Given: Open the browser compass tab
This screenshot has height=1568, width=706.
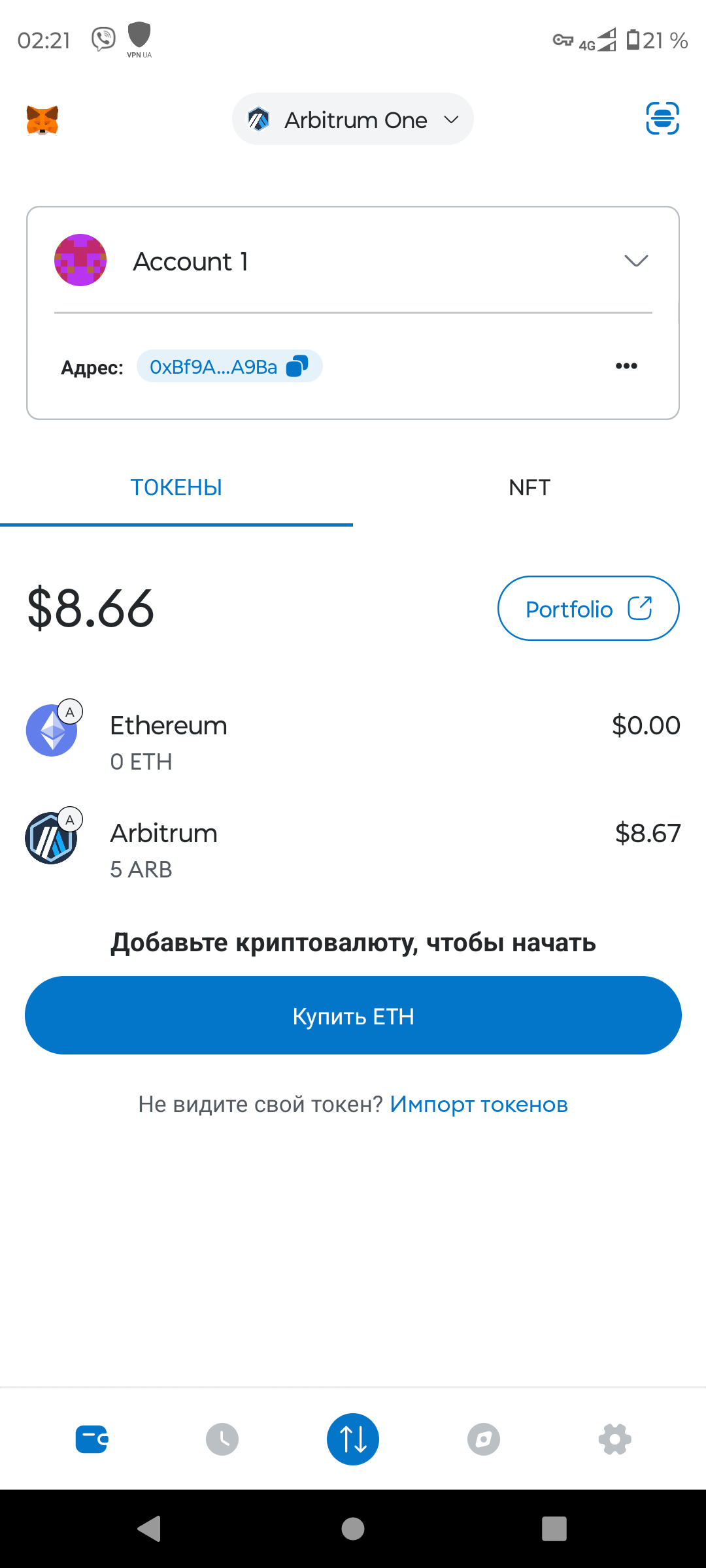Looking at the screenshot, I should pyautogui.click(x=484, y=1439).
